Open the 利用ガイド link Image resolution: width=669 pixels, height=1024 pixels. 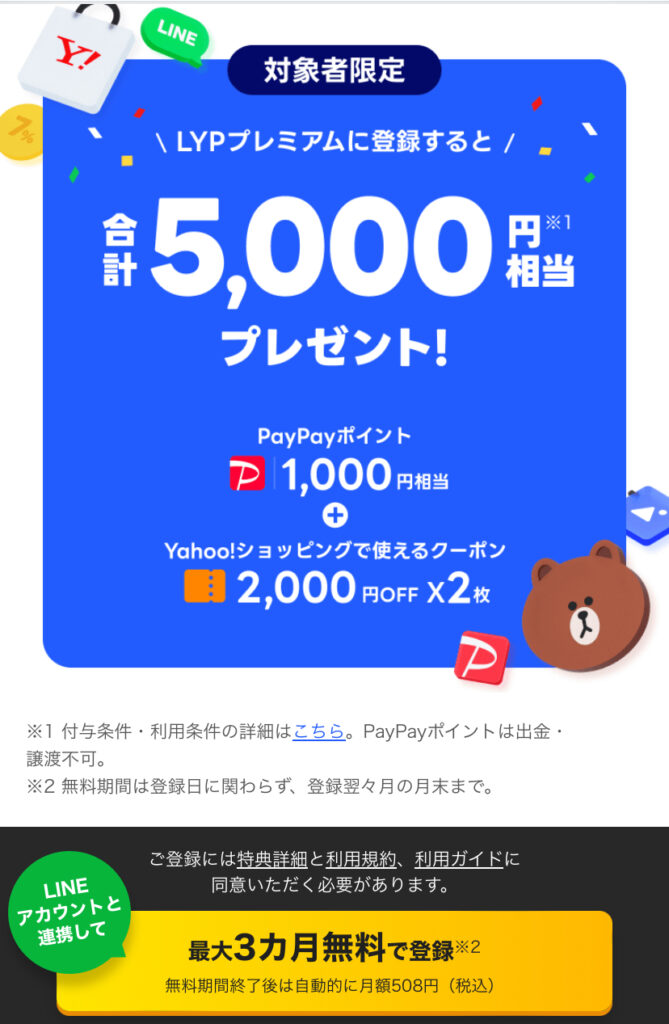click(x=458, y=859)
